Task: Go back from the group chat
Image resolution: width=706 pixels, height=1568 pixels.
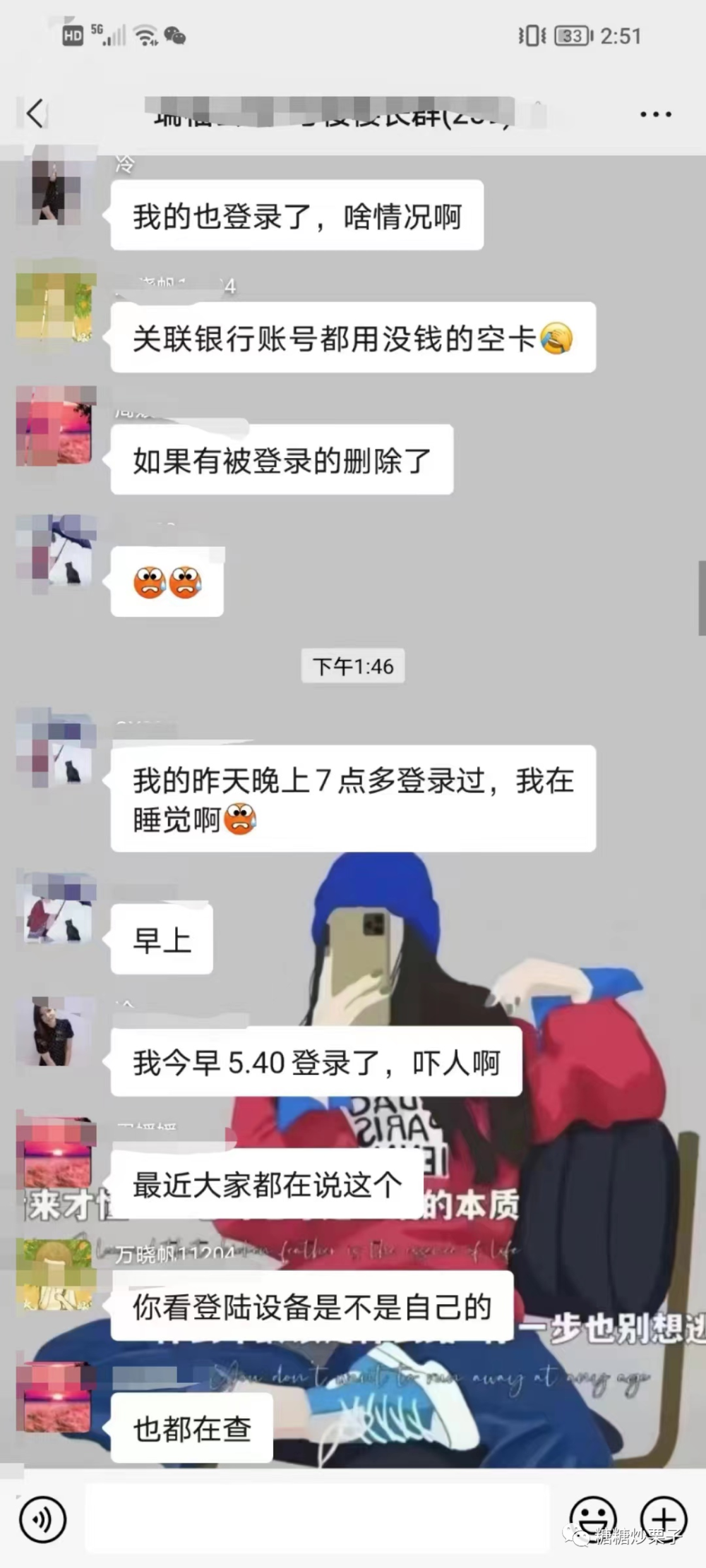Action: (x=35, y=114)
